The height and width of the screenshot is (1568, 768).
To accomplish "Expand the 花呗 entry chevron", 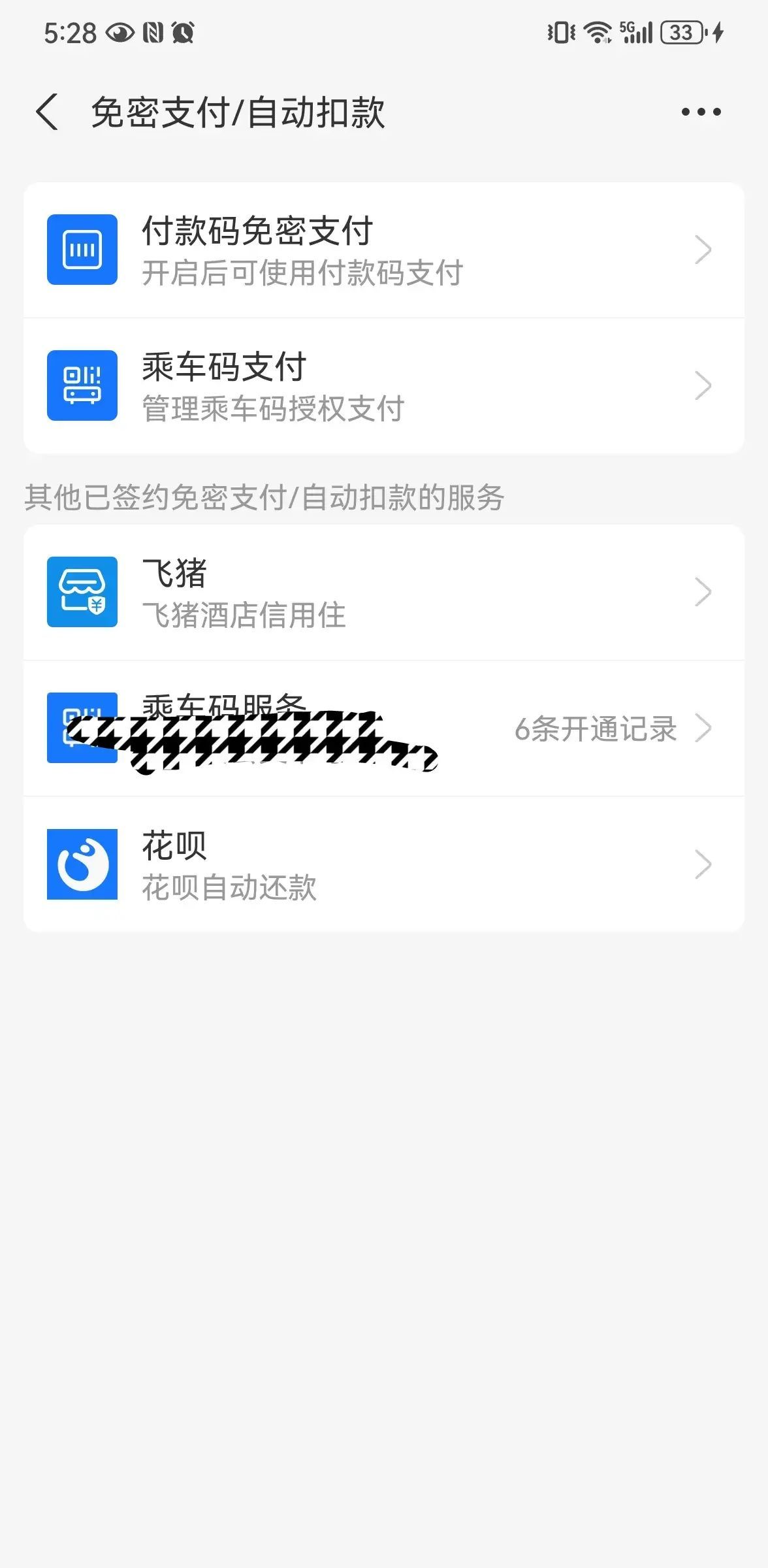I will point(704,864).
